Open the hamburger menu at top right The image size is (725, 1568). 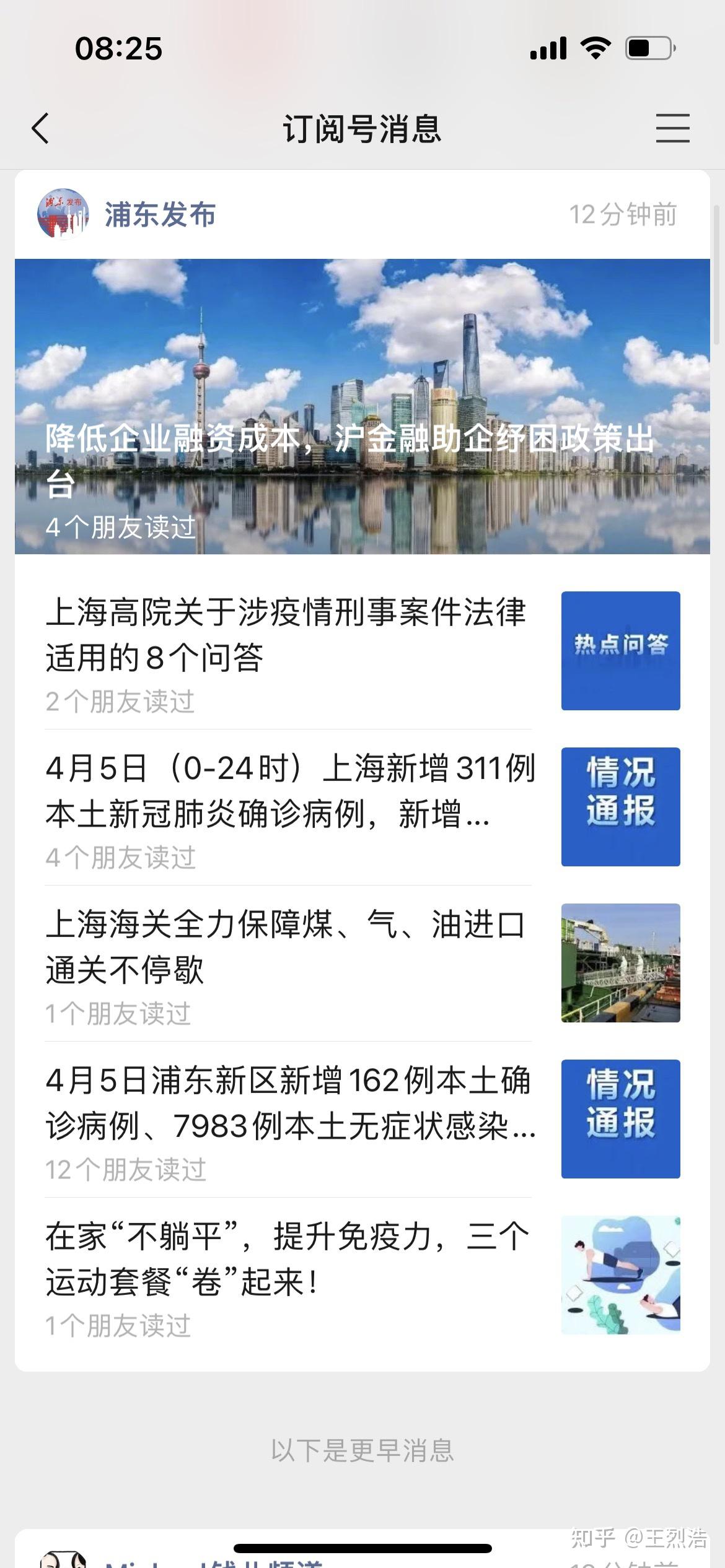[672, 128]
